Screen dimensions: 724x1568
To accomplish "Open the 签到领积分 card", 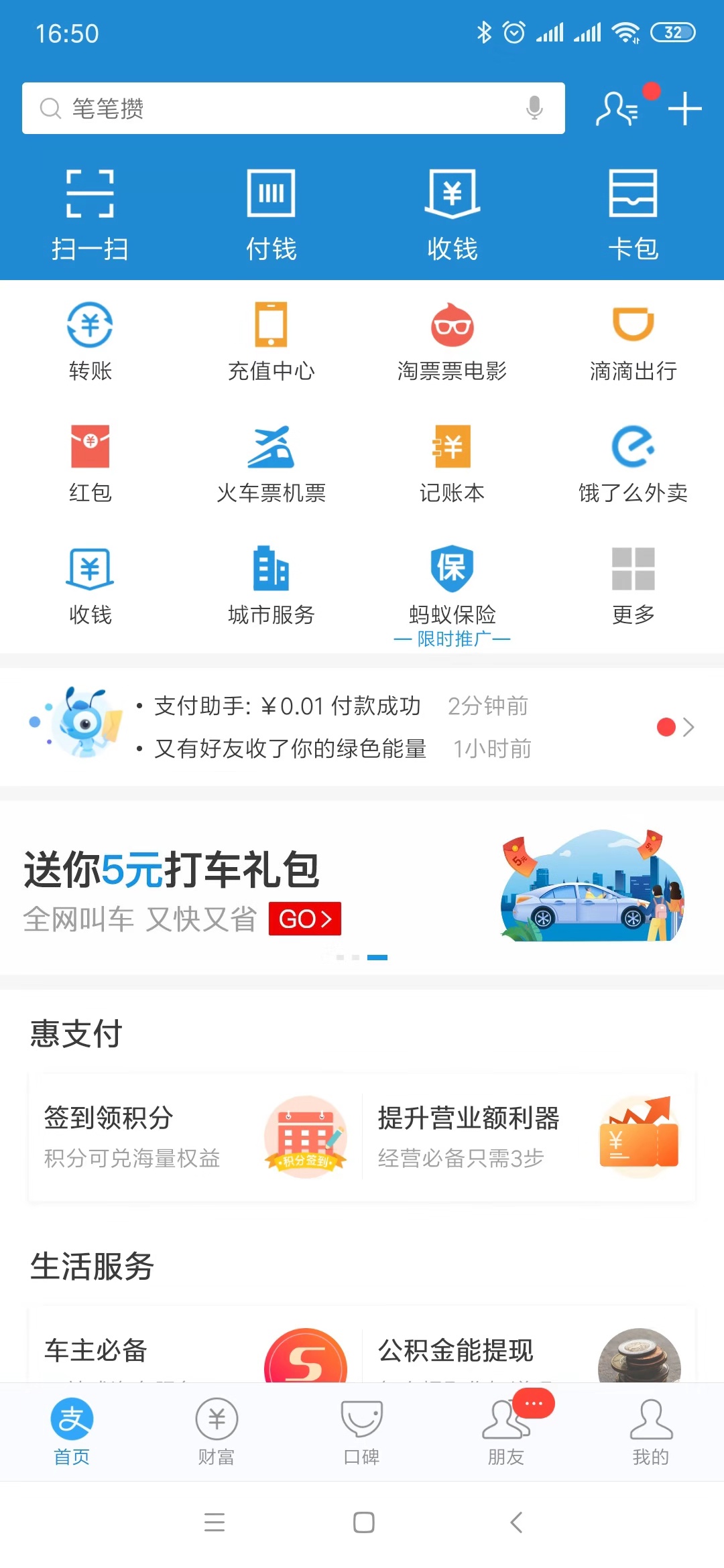I will (194, 1136).
